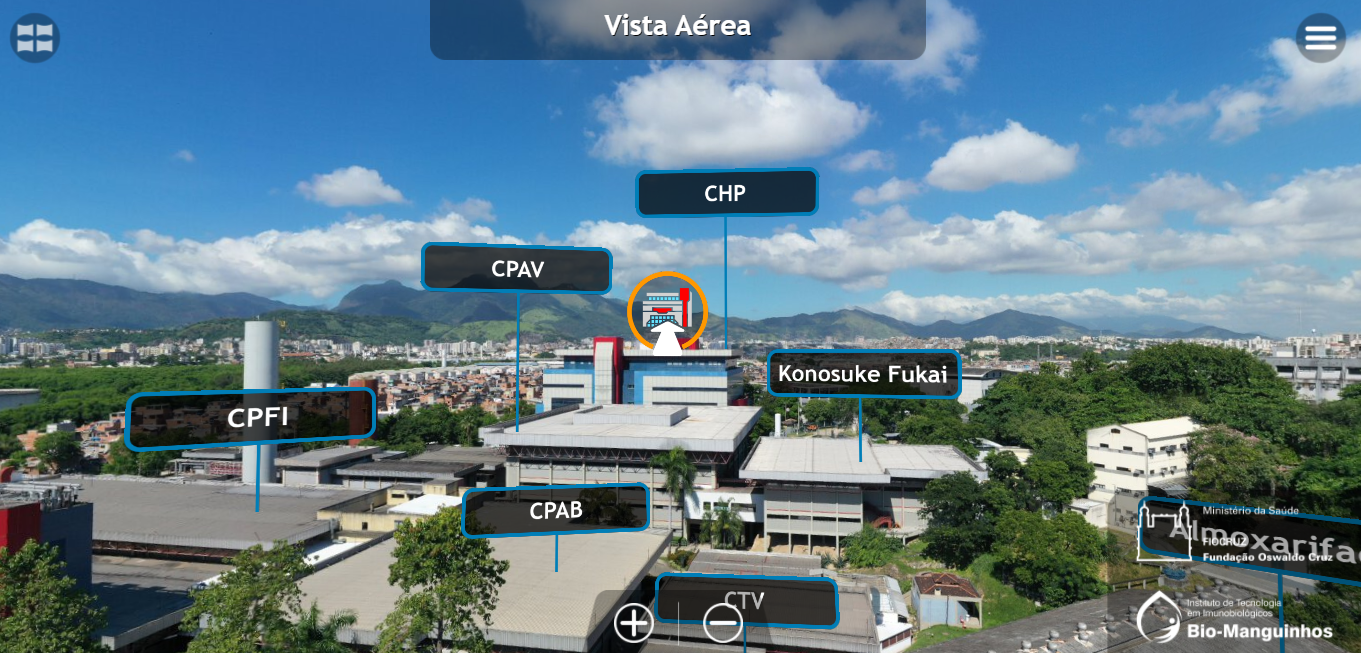Open the CPAB building hotspot
Screen dimensions: 1361x653
click(x=555, y=511)
